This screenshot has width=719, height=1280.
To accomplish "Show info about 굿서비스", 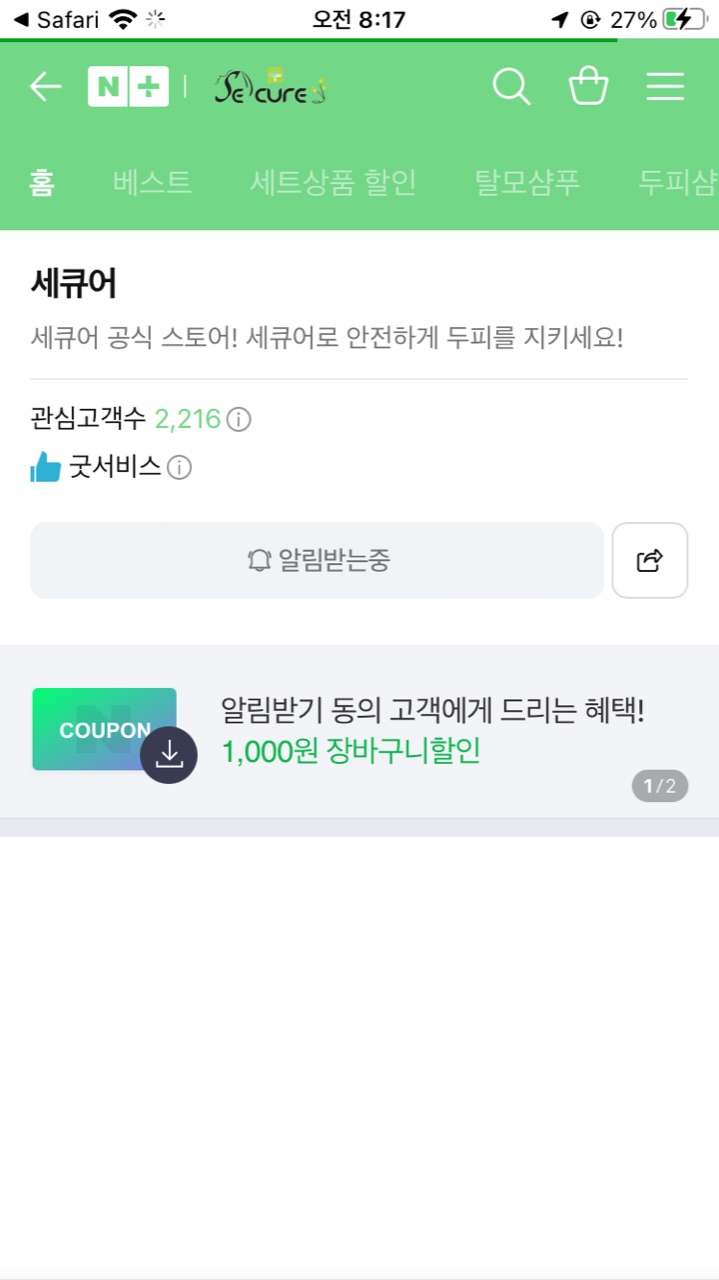I will coord(179,467).
